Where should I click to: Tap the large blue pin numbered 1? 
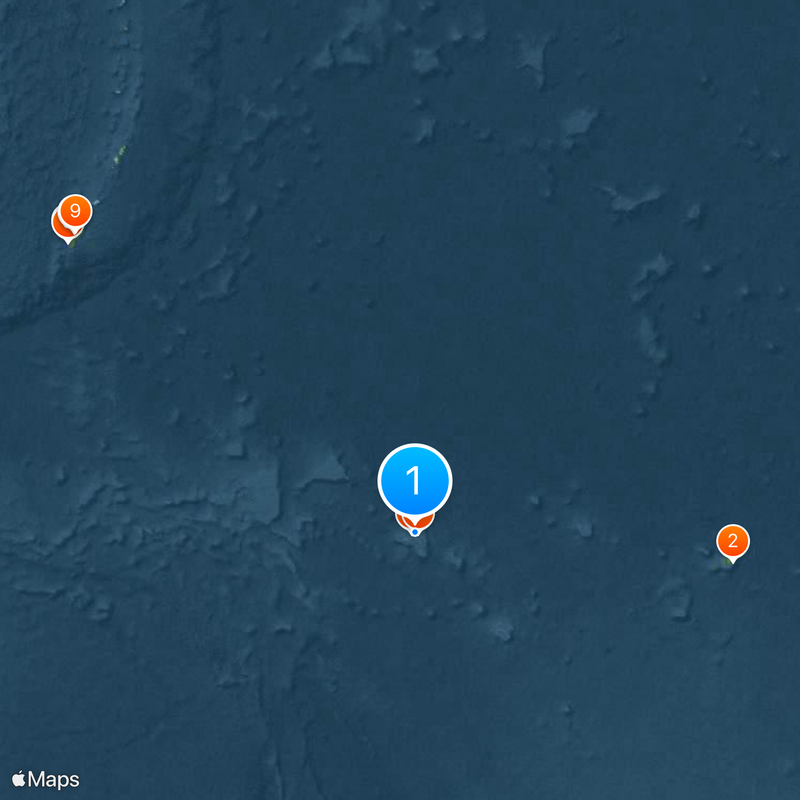(415, 481)
